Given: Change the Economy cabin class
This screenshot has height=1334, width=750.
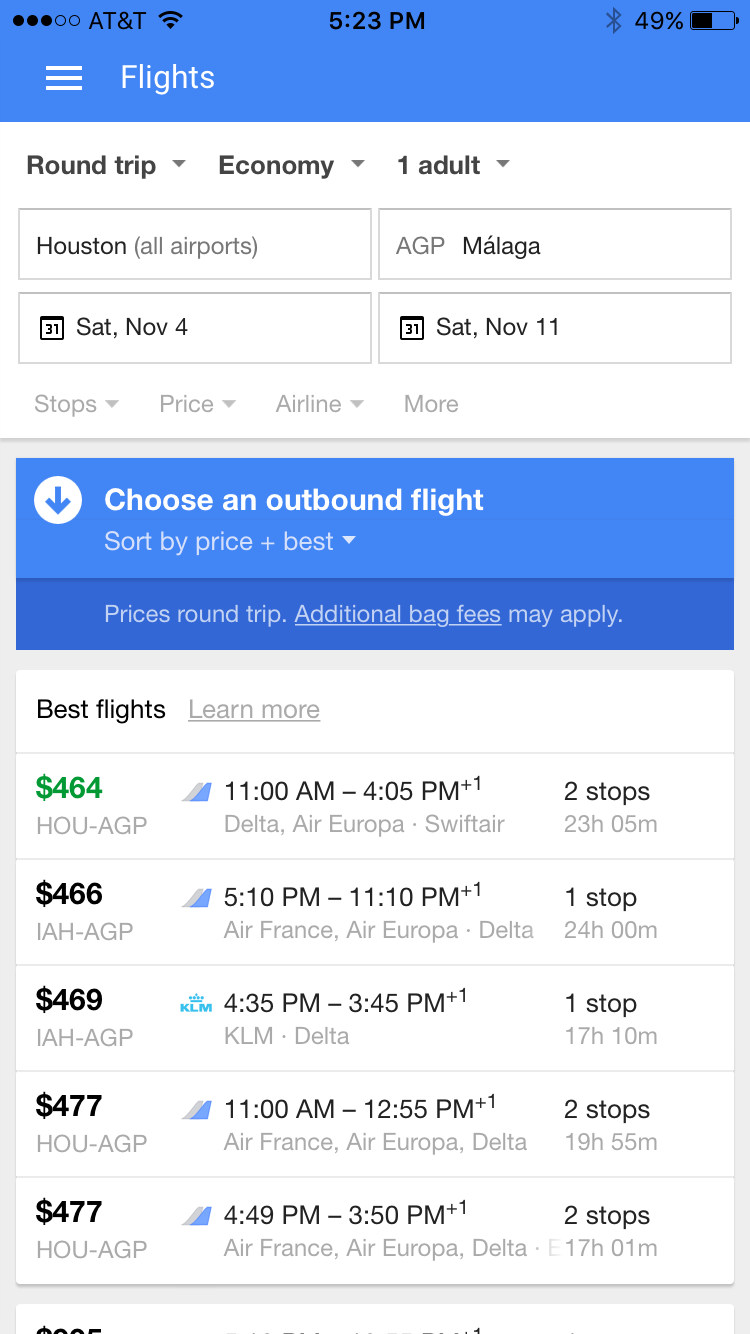Looking at the screenshot, I should [x=291, y=165].
